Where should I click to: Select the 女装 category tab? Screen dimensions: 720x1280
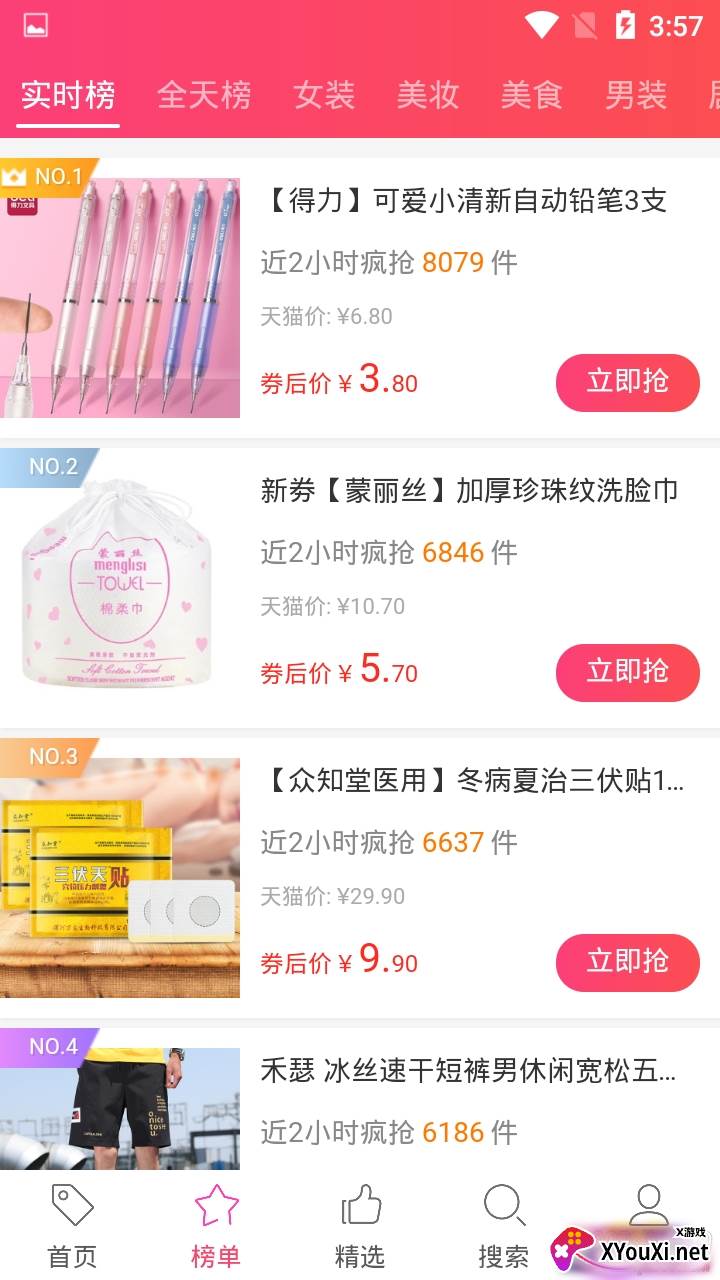(x=324, y=96)
